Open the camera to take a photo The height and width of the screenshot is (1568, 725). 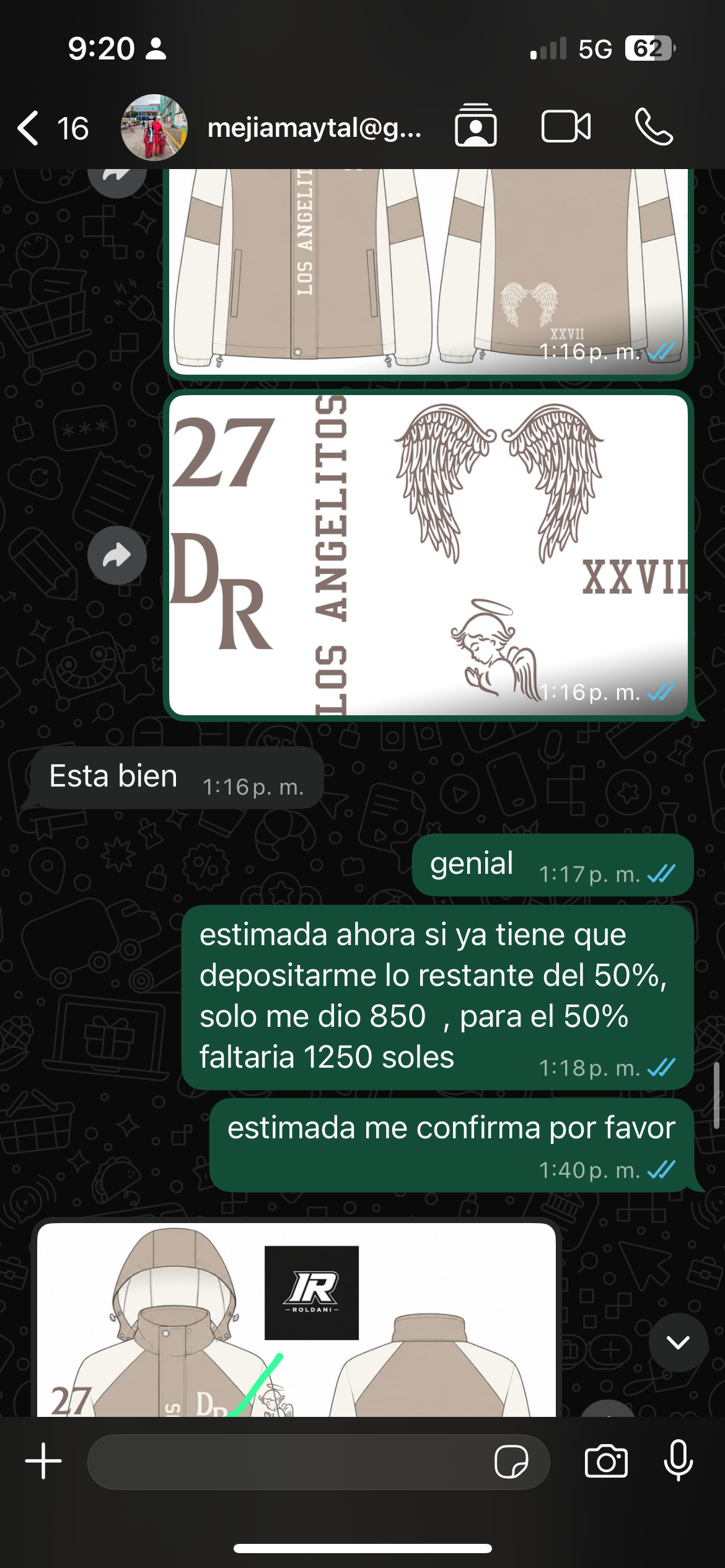(606, 1461)
